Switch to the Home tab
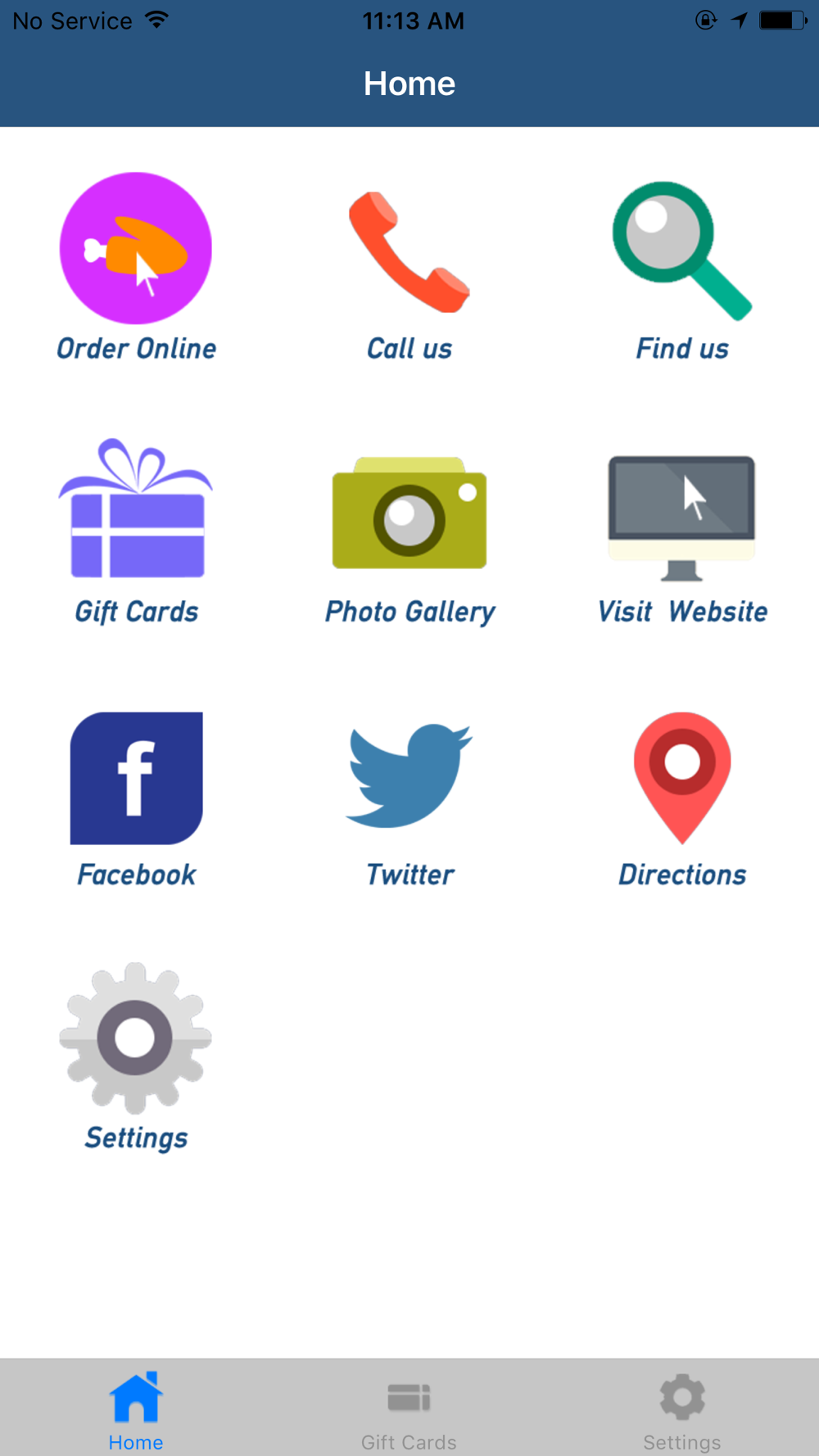 point(136,1410)
